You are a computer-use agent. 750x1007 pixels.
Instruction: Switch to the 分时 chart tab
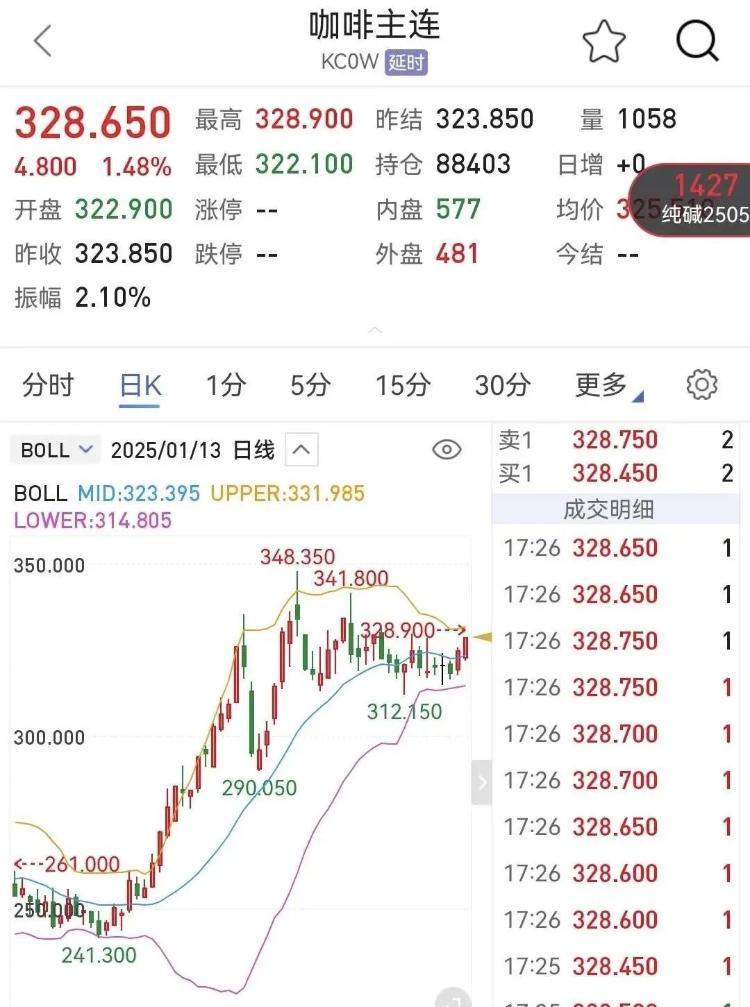46,384
